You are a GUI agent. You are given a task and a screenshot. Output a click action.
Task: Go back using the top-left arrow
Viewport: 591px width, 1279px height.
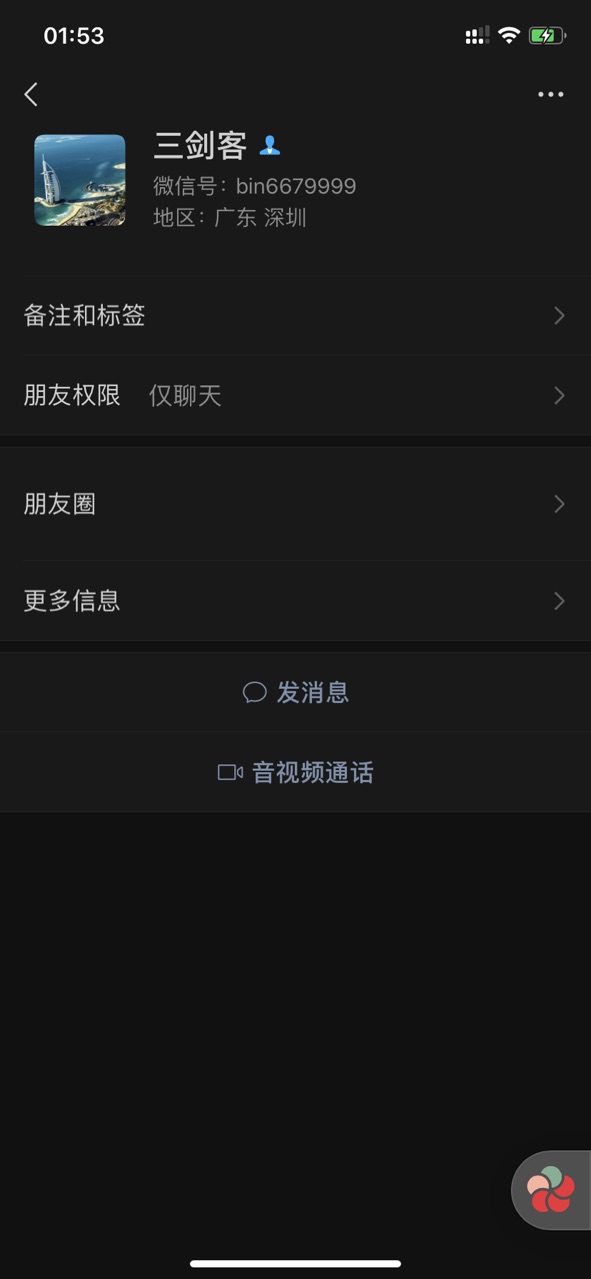click(31, 94)
